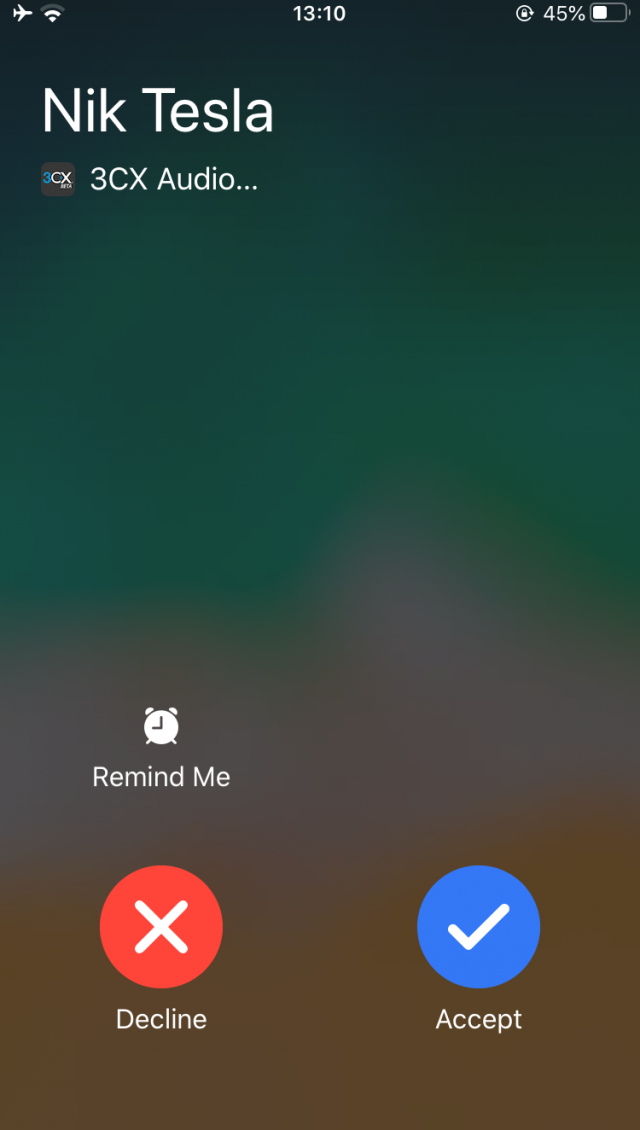Viewport: 640px width, 1130px height.
Task: Decline the incoming call from Nik Tesla
Action: pos(161,926)
